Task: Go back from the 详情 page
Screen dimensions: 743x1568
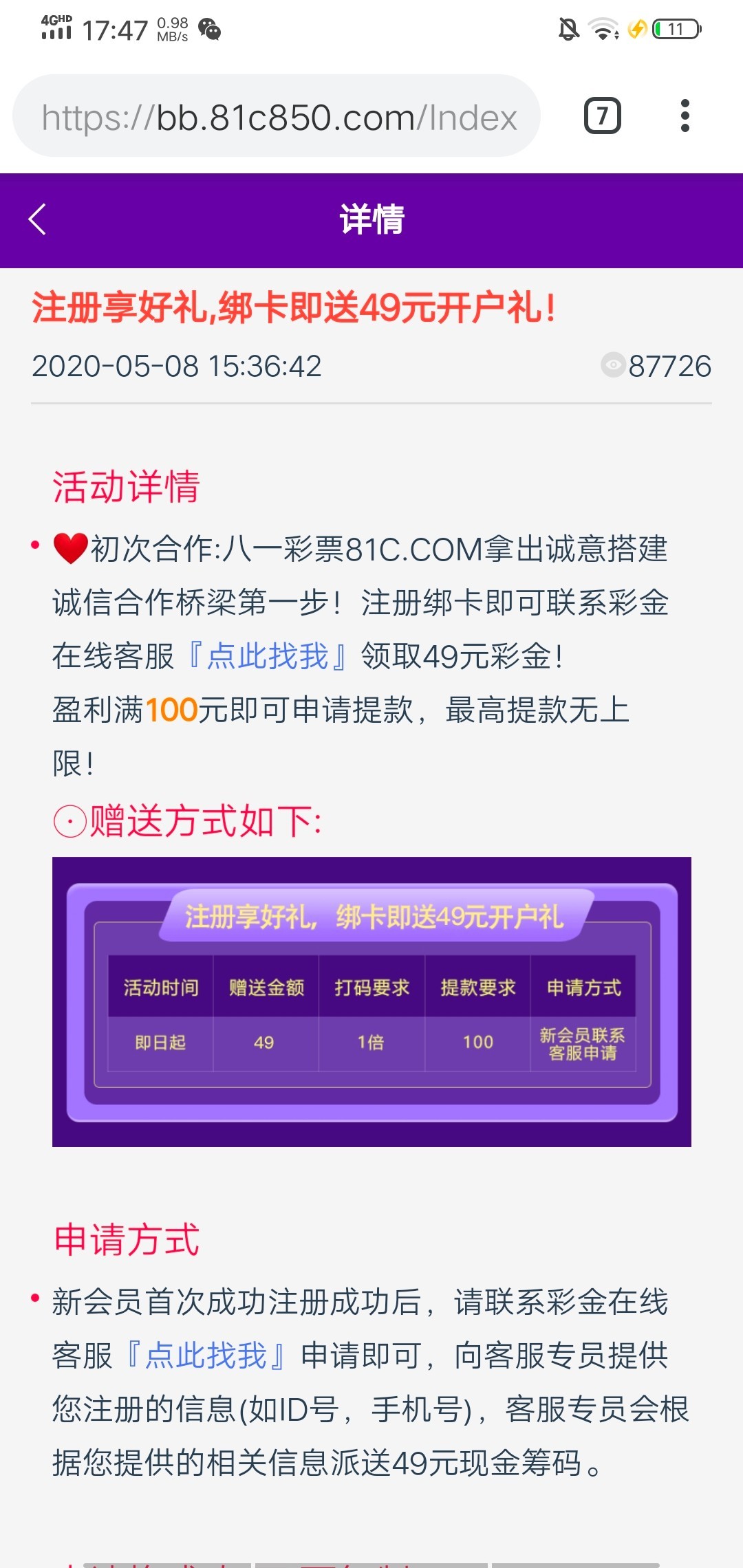Action: click(x=38, y=219)
